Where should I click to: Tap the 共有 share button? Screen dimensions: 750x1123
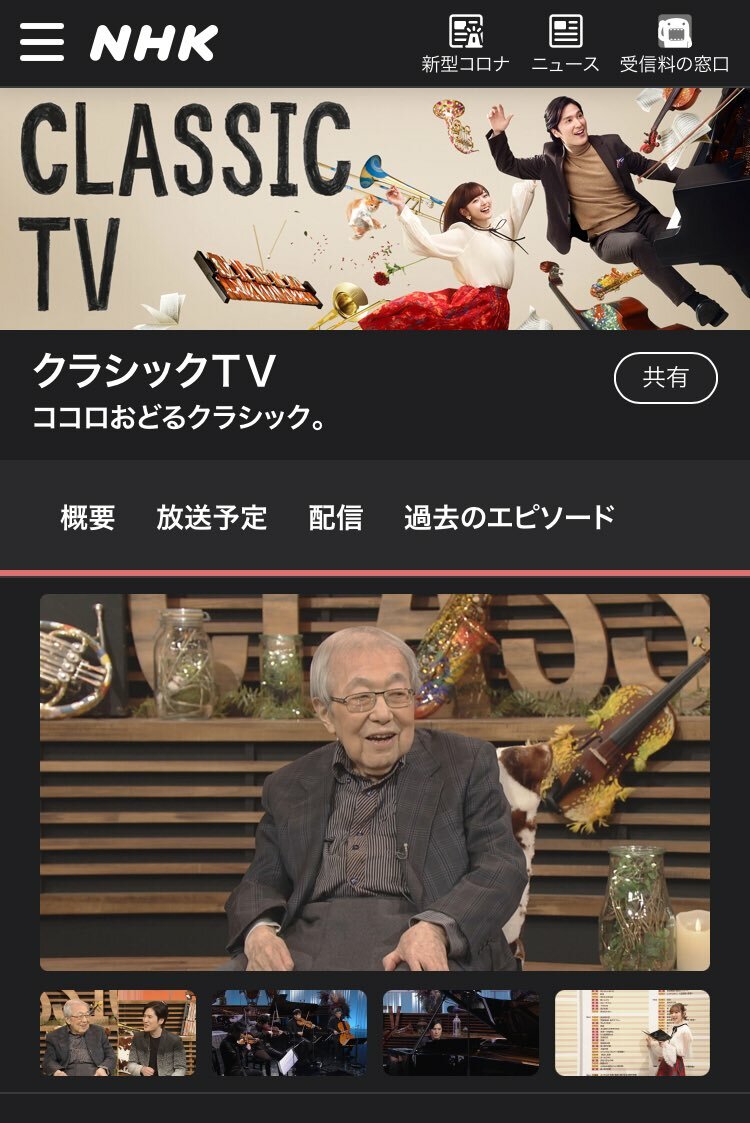pos(665,378)
